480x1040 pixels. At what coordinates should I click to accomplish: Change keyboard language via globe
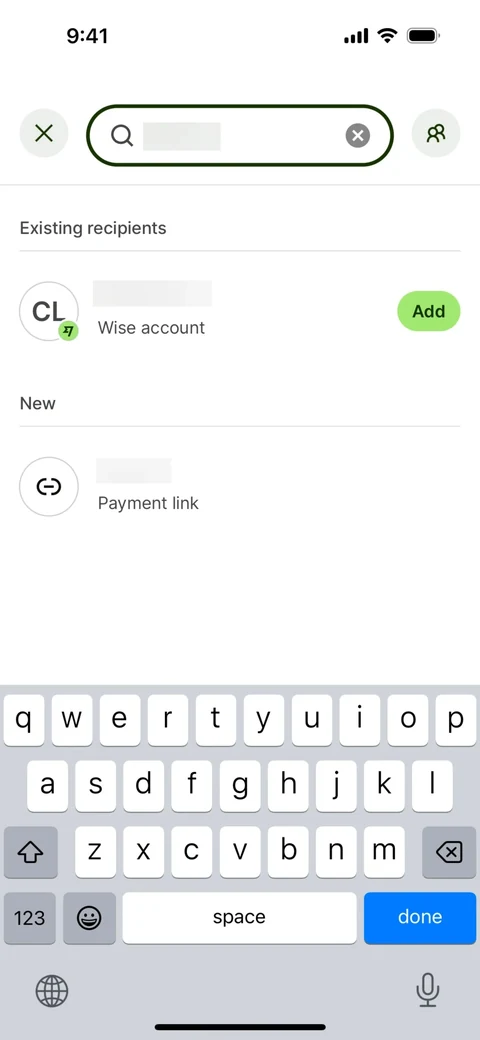(52, 991)
